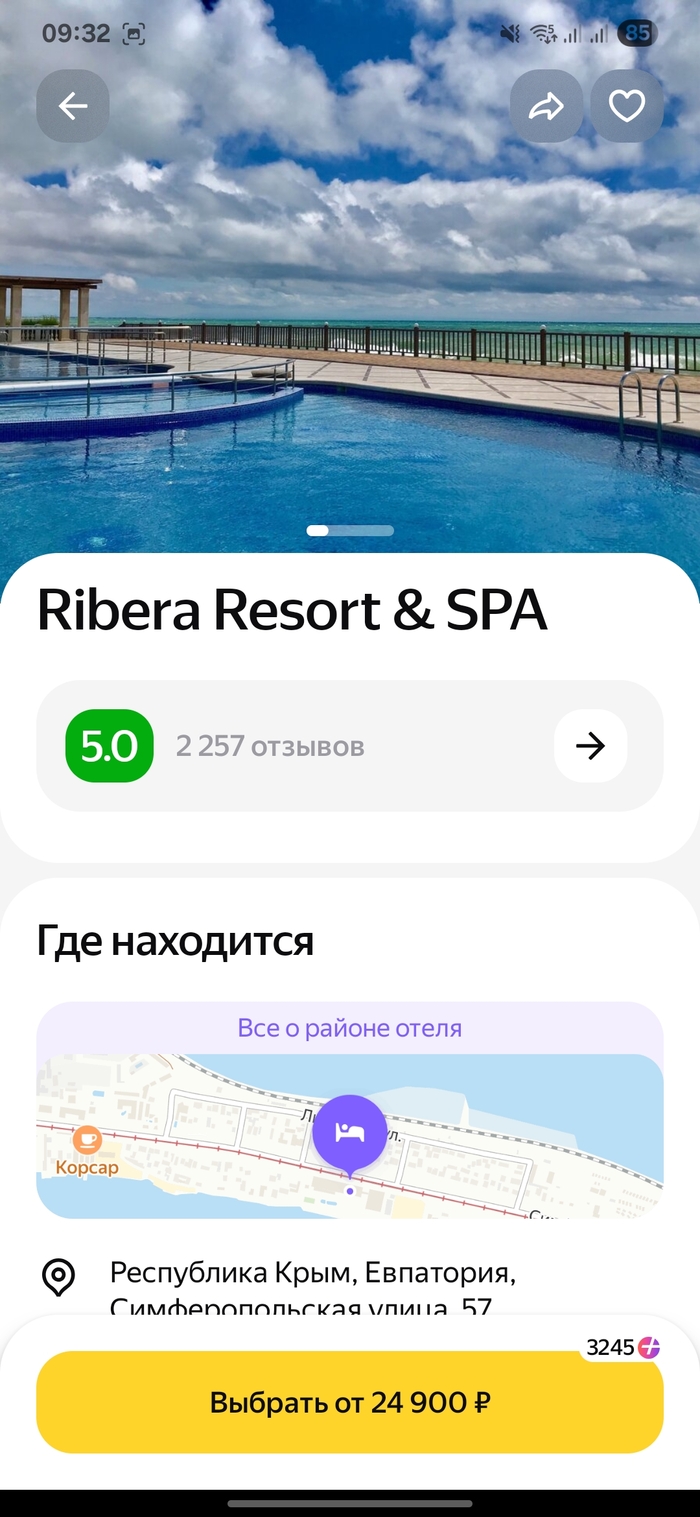Tap Выбрать от 24 900 ₽ button

point(349,1402)
